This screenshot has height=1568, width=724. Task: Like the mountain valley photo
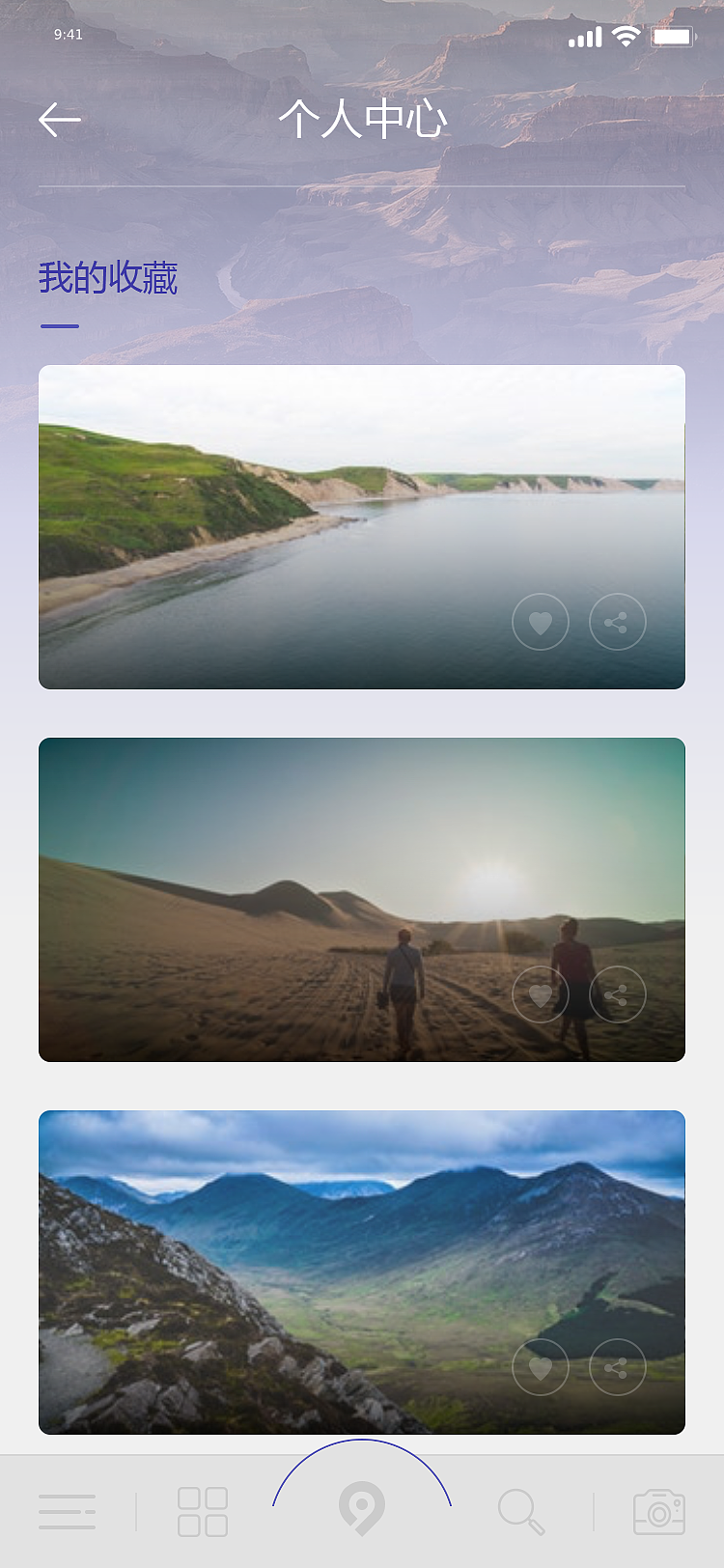coord(541,1367)
